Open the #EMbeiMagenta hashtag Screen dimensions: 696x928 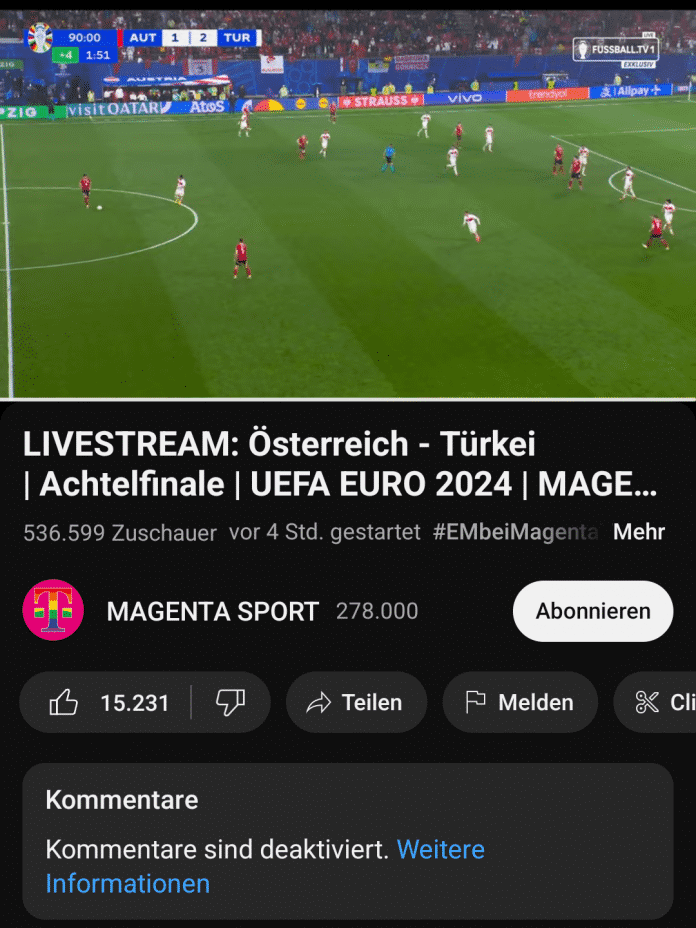tap(515, 532)
